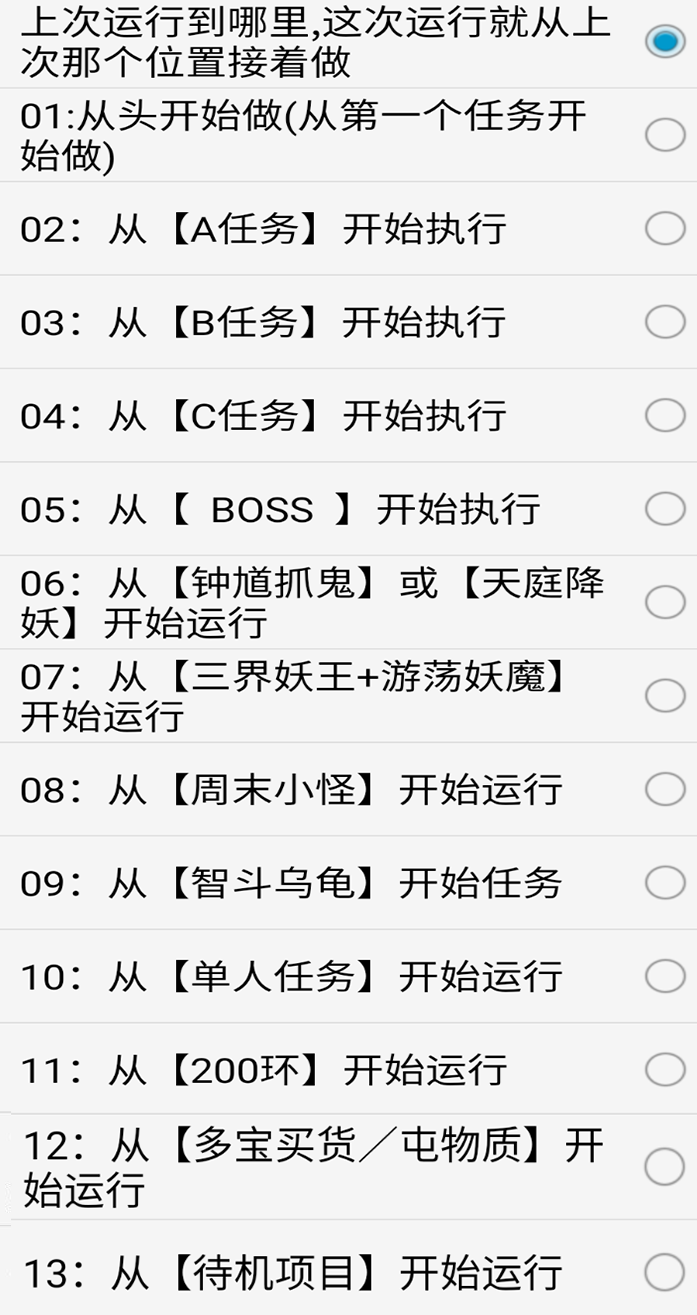
Task: Pick 07 三界妖王+游荡妖魔 option
Action: point(665,696)
